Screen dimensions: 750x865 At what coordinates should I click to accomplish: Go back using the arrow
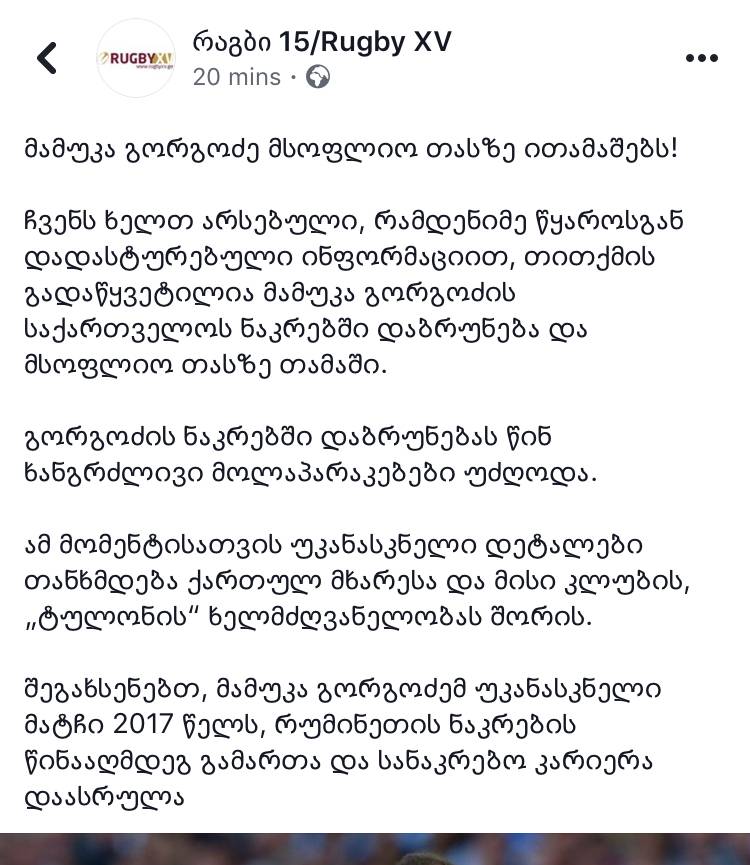pyautogui.click(x=47, y=58)
